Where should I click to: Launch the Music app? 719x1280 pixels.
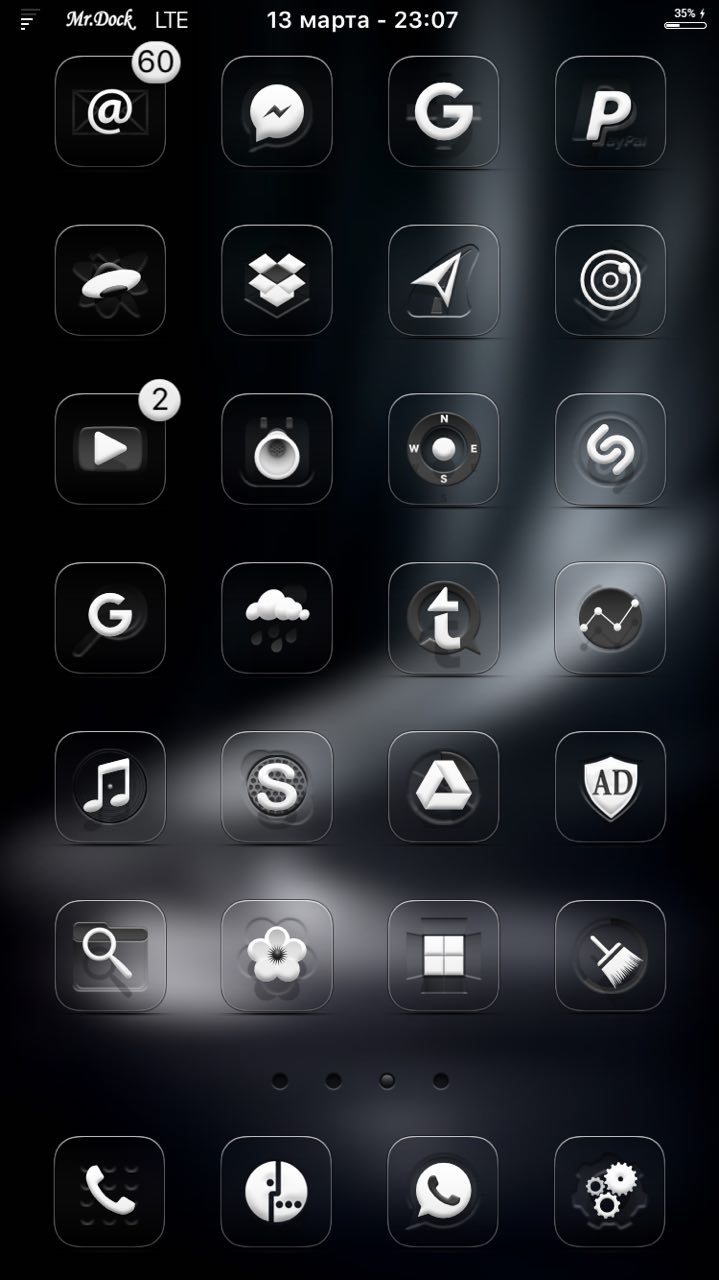(110, 787)
